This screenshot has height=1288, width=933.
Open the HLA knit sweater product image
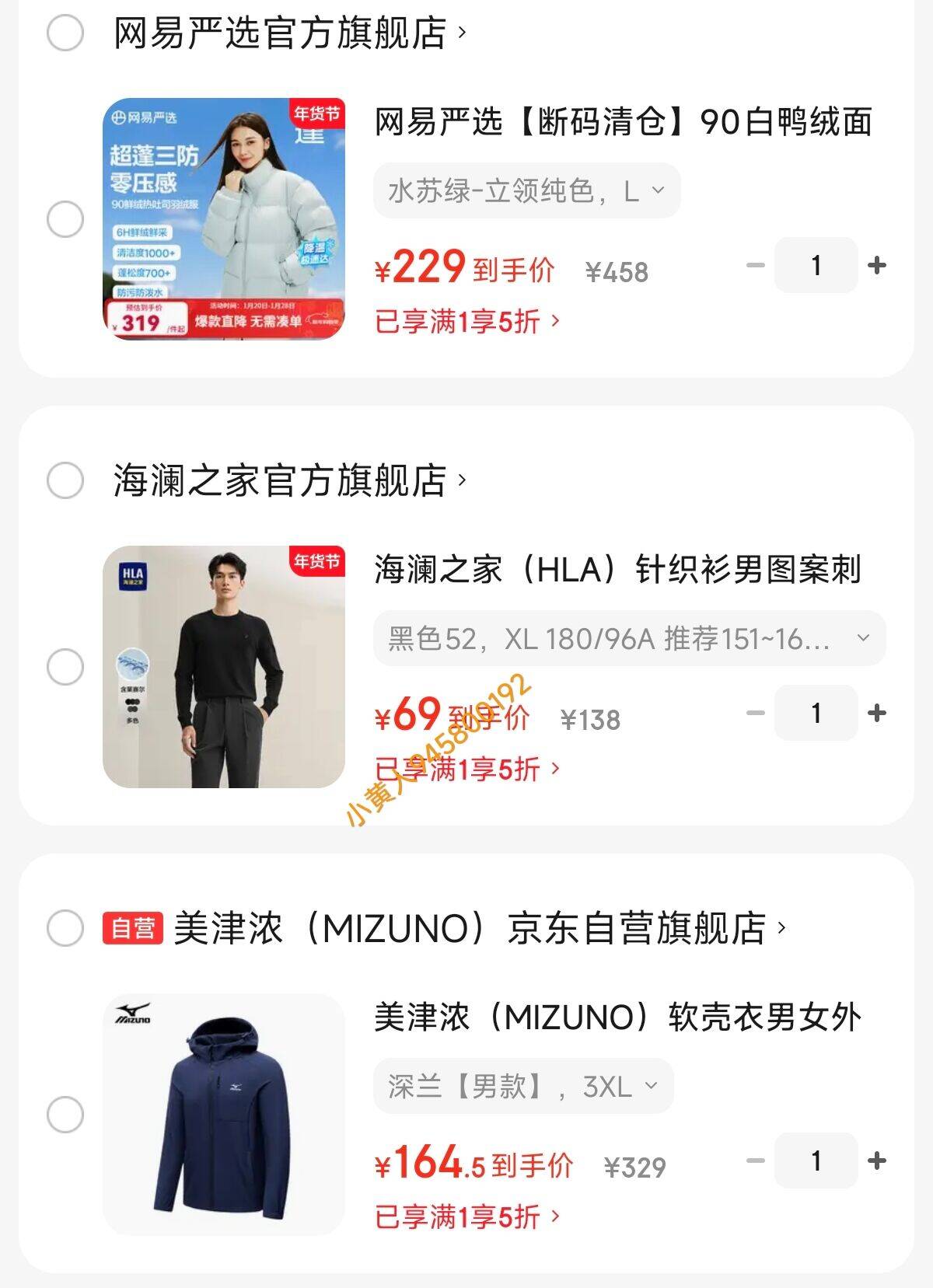click(x=224, y=667)
